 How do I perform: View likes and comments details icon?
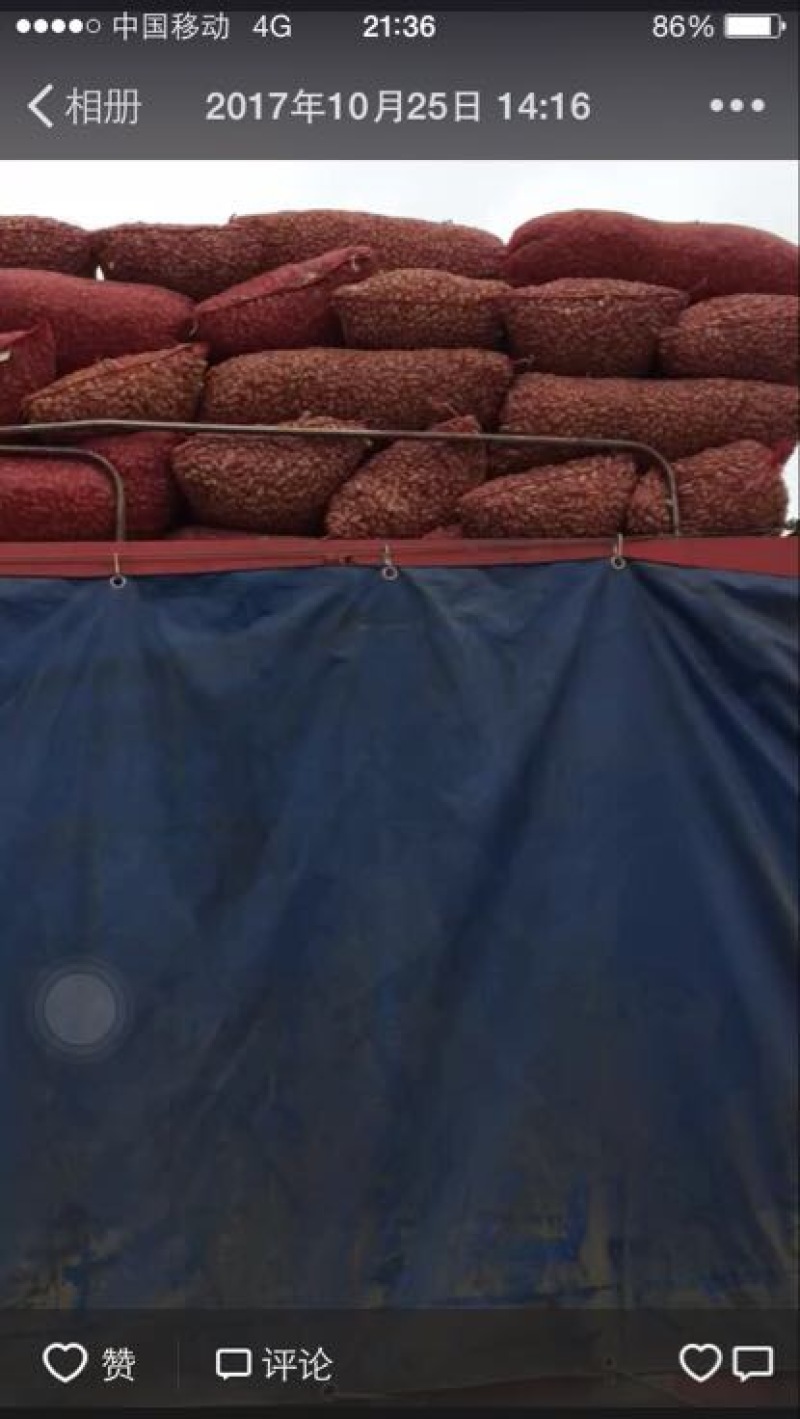[726, 1363]
